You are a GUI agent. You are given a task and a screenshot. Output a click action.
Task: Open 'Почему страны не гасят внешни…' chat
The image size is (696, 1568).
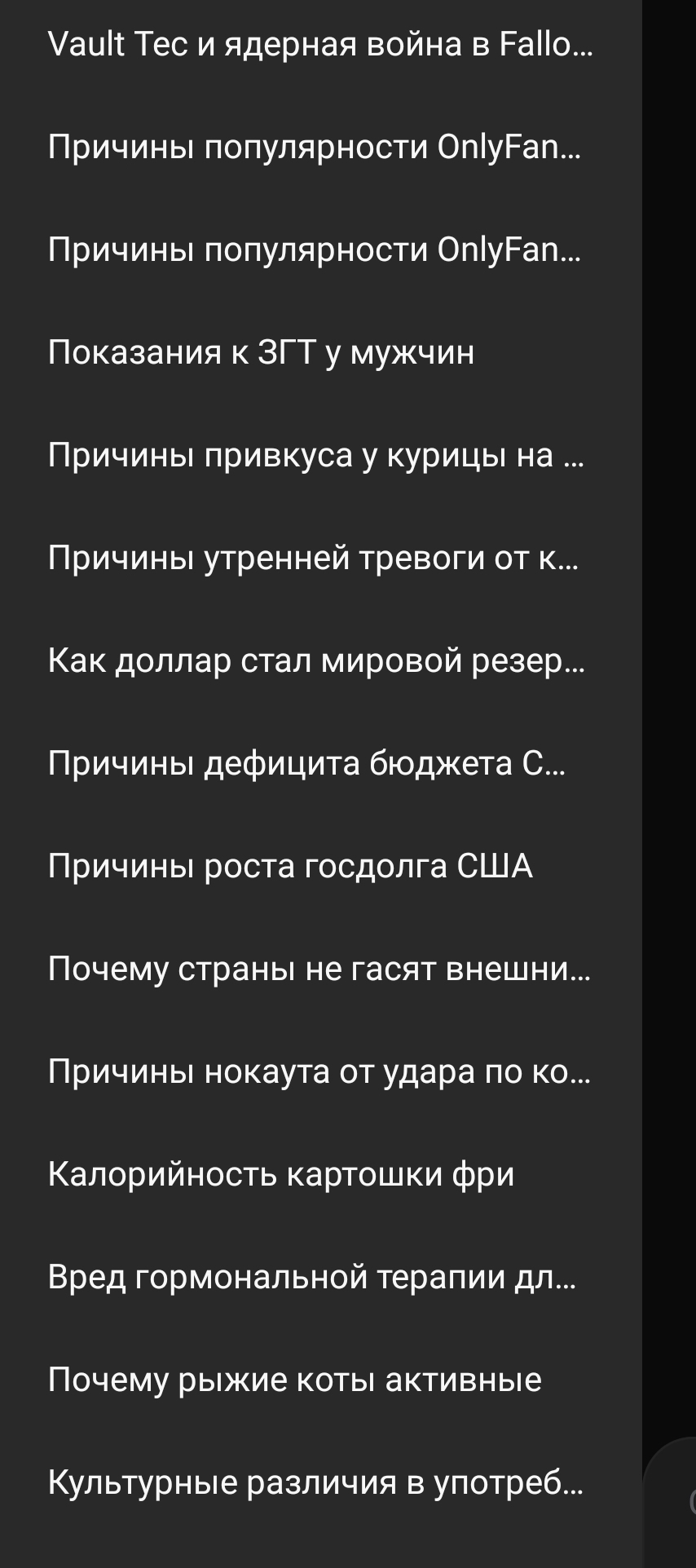tap(319, 969)
